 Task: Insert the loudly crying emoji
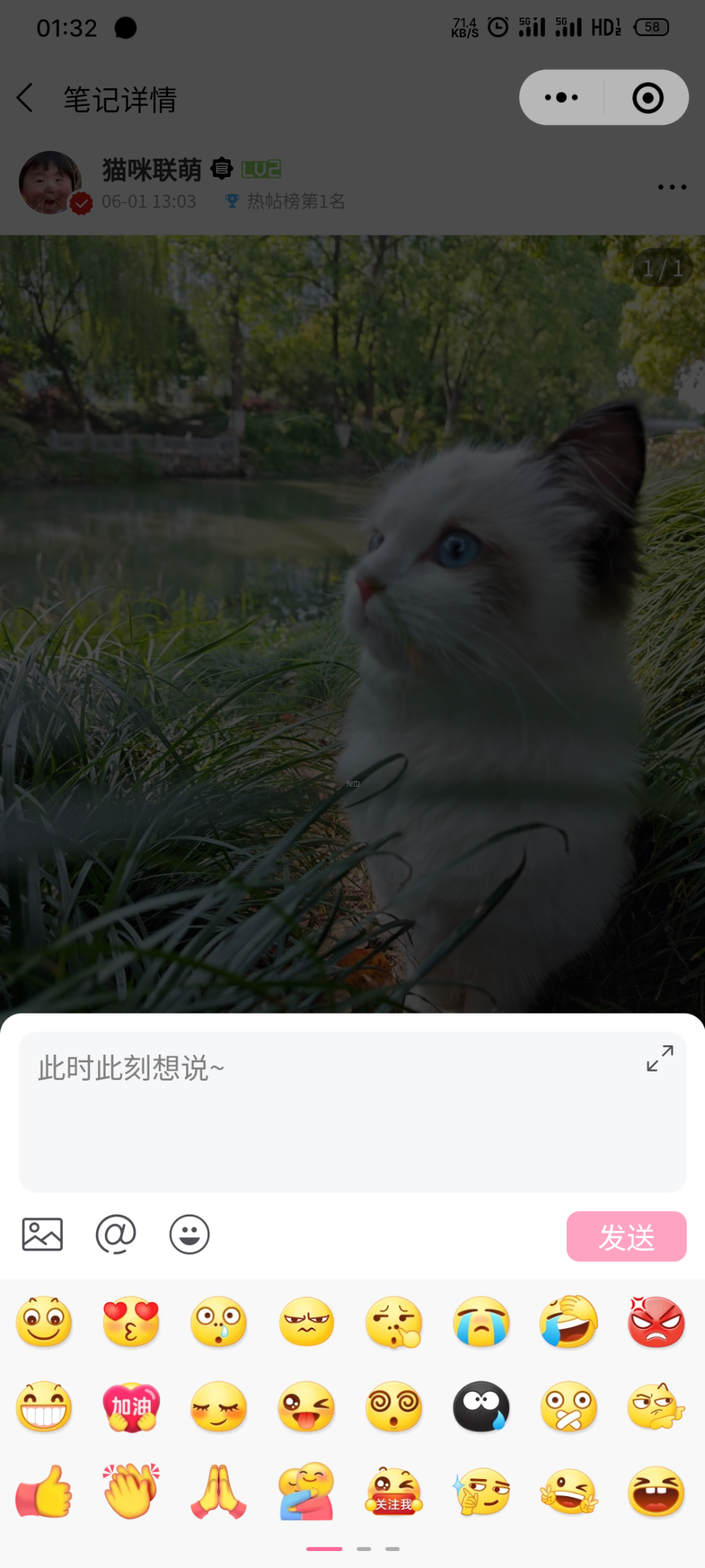(x=481, y=1322)
